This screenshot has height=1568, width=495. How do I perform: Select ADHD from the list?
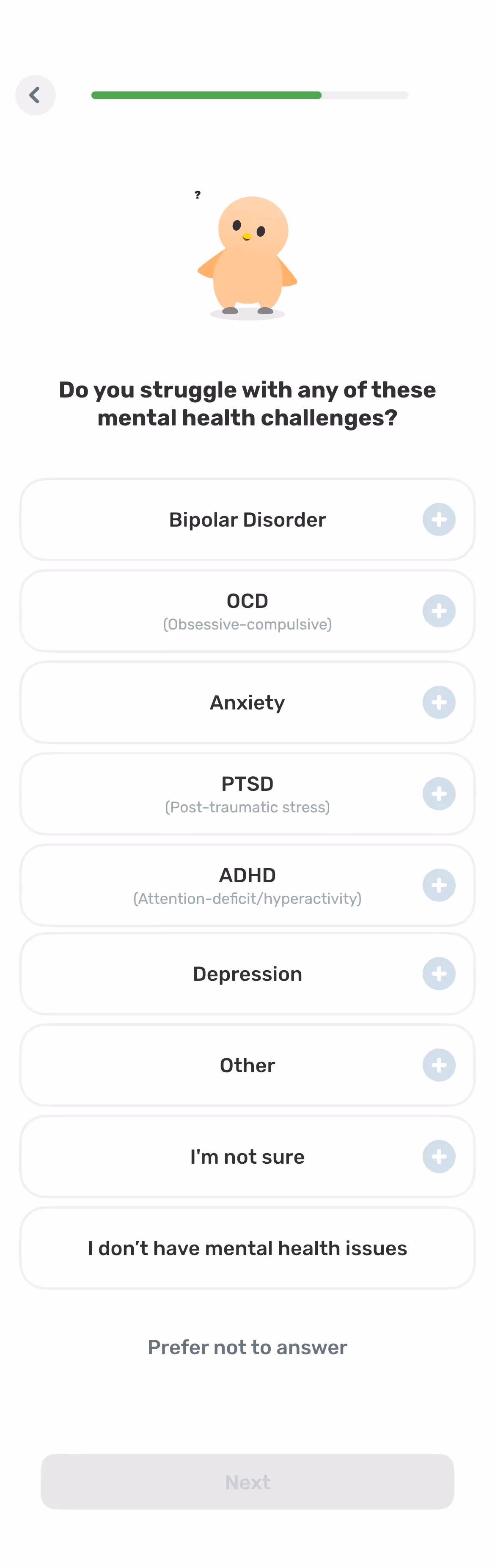[x=247, y=885]
